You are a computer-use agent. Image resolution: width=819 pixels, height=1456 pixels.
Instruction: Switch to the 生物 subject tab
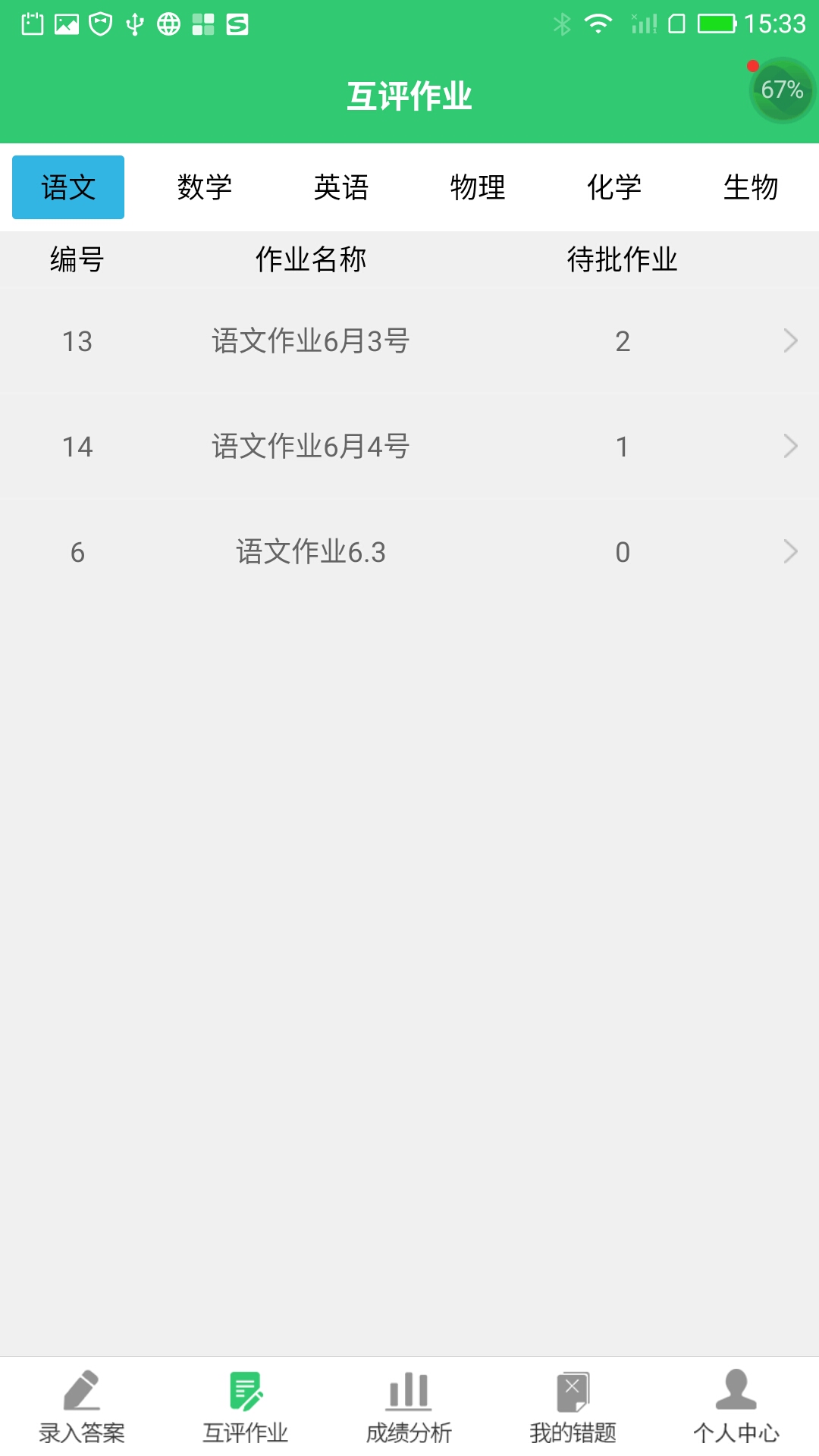(x=751, y=188)
